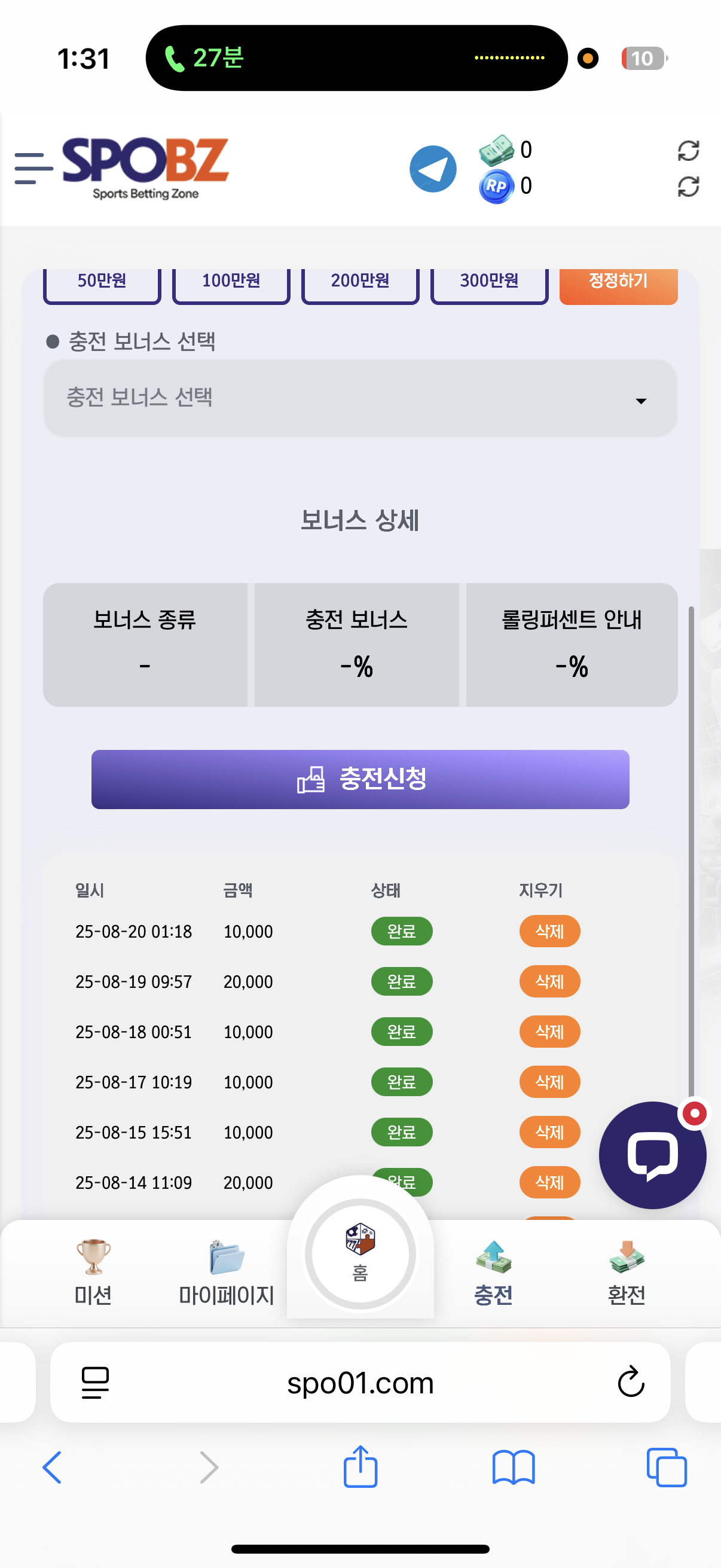Open the 마이페이지 tab
Screen dimensions: 721x1568
[x=226, y=1272]
